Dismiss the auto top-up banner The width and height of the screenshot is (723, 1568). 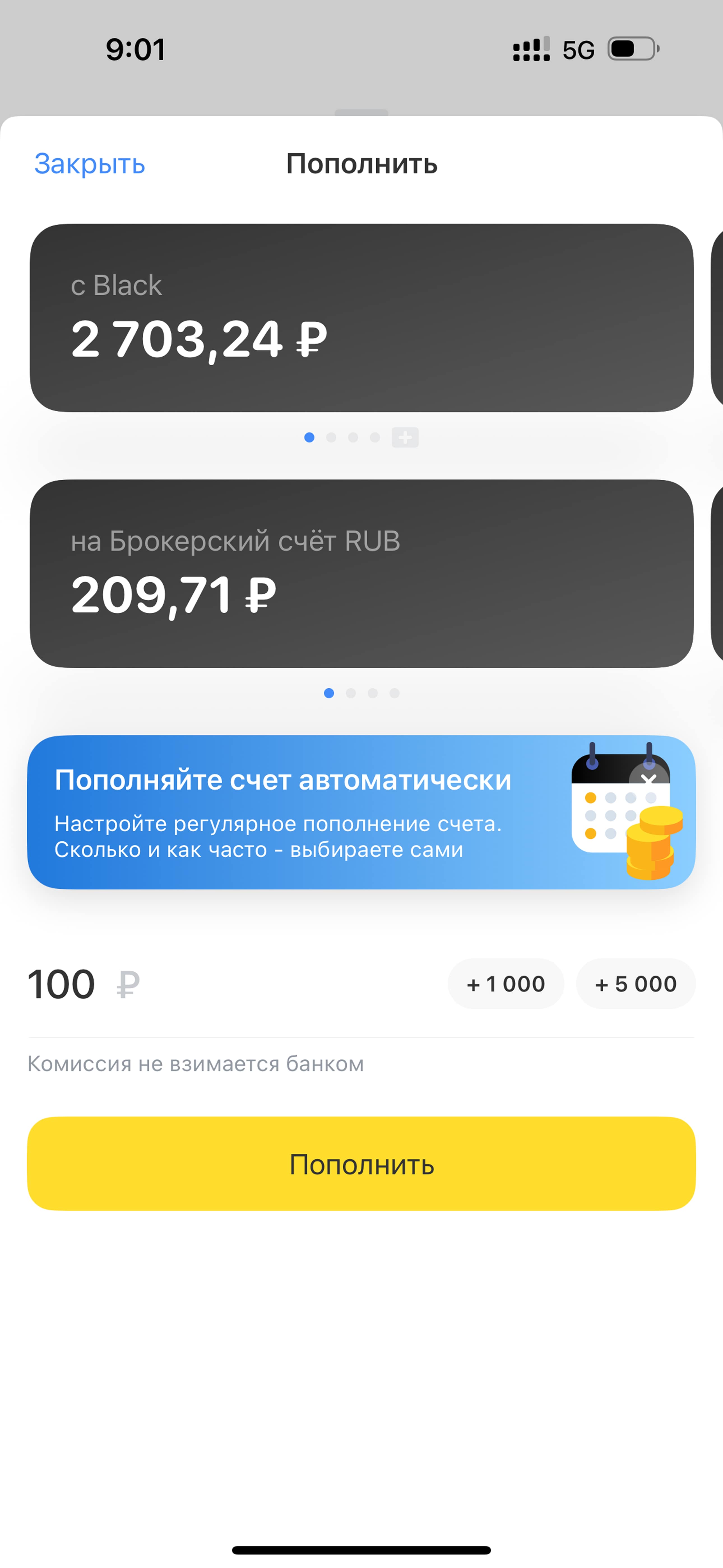coord(649,778)
